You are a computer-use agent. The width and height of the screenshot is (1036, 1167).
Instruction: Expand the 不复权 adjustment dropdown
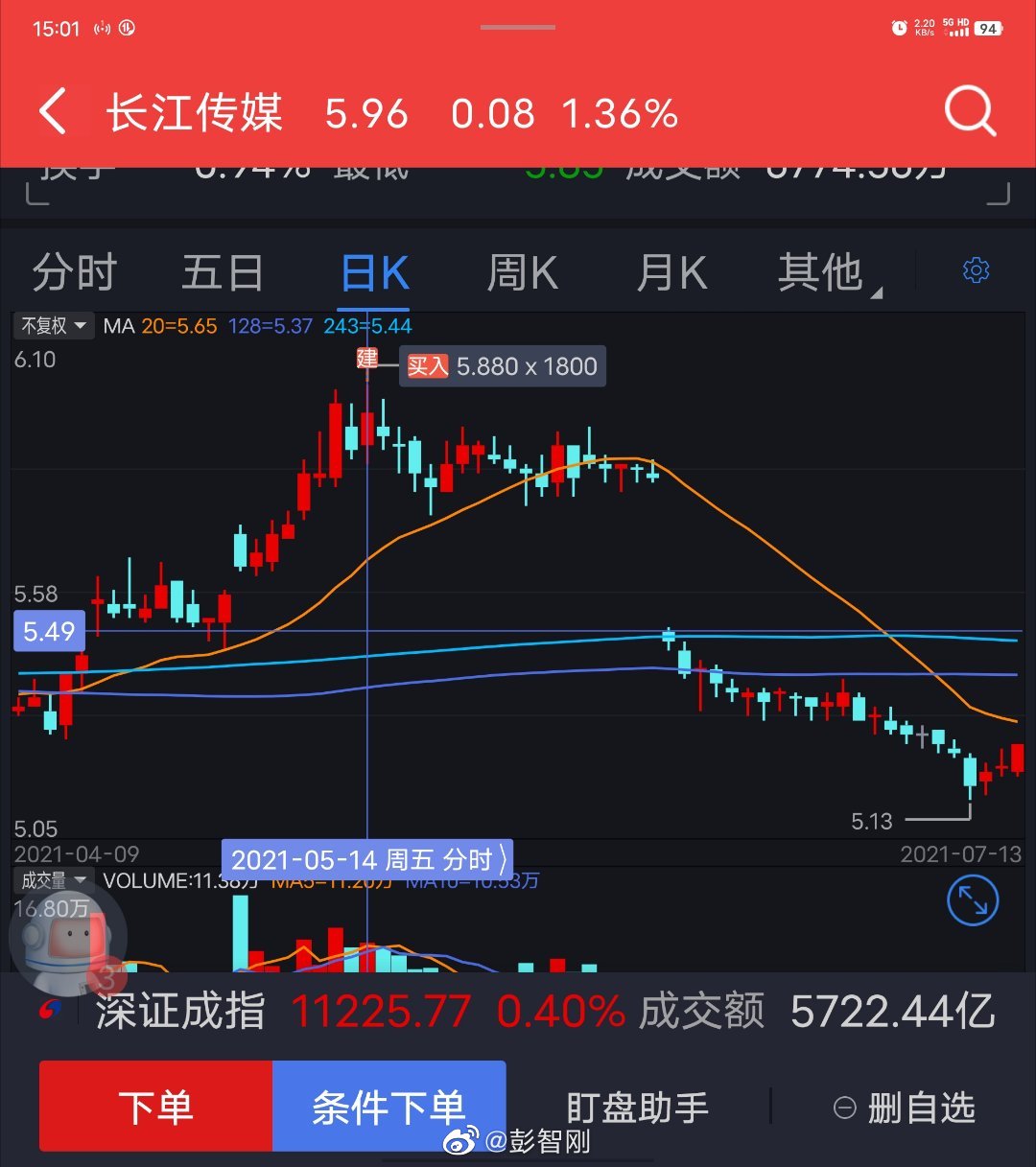pos(54,326)
